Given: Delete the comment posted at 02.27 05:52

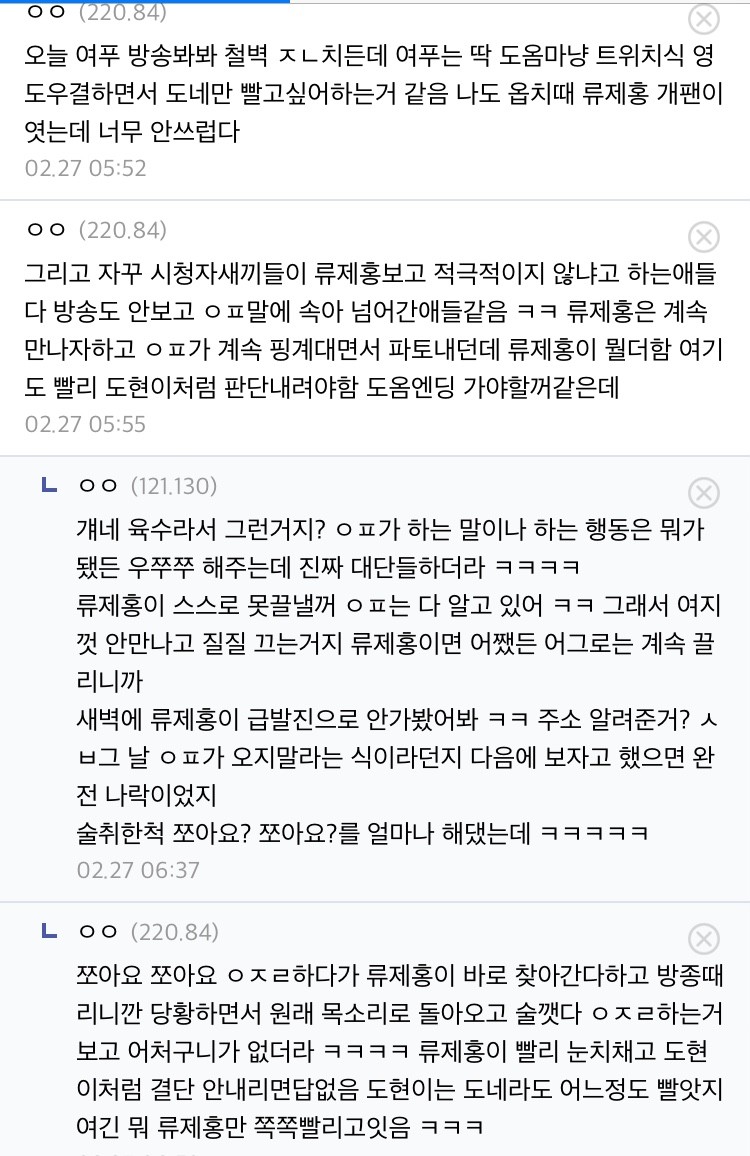Looking at the screenshot, I should 704,20.
